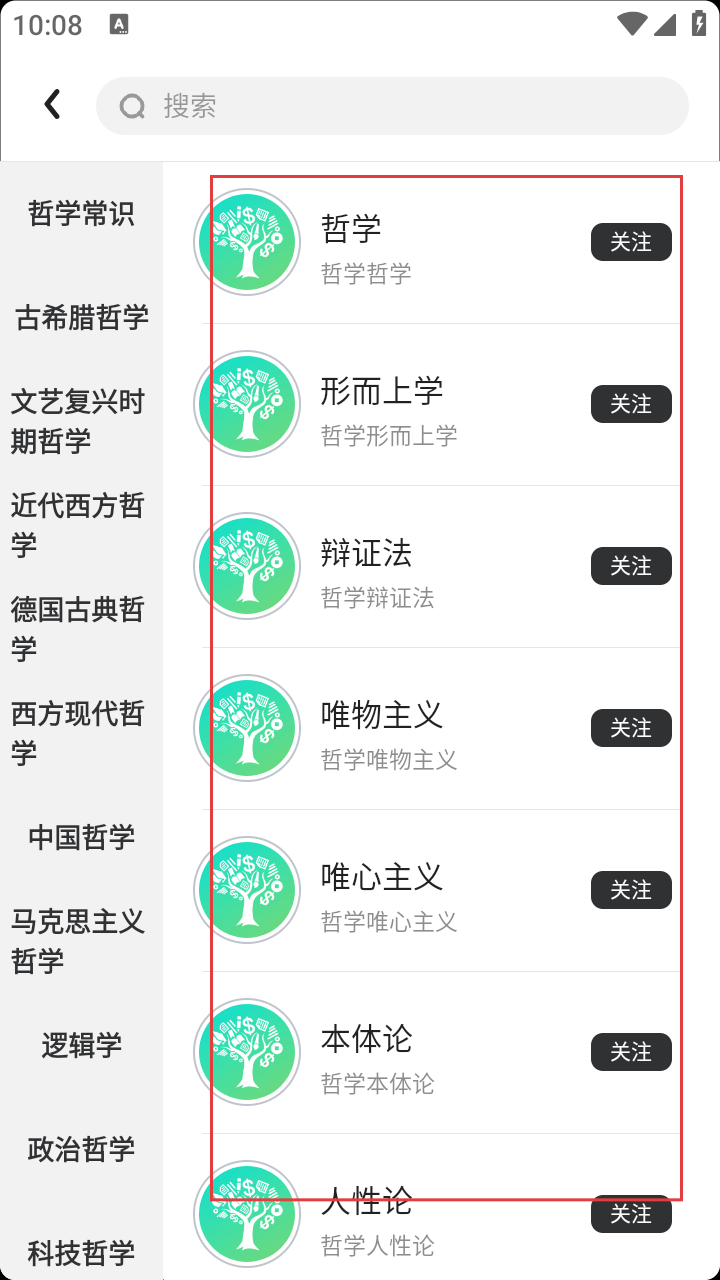This screenshot has height=1280, width=720.
Task: Switch to the 哲学常识 category
Action: click(81, 214)
